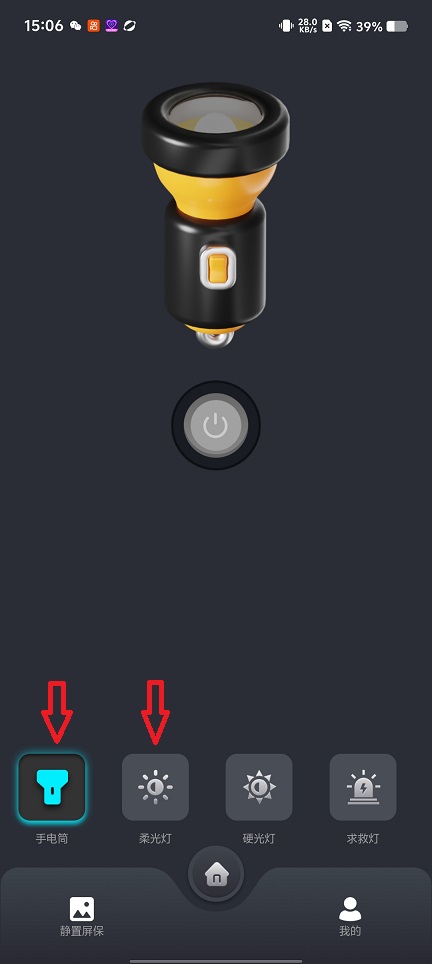The height and width of the screenshot is (964, 432).
Task: Turn on the flashlight power button
Action: pos(216,425)
